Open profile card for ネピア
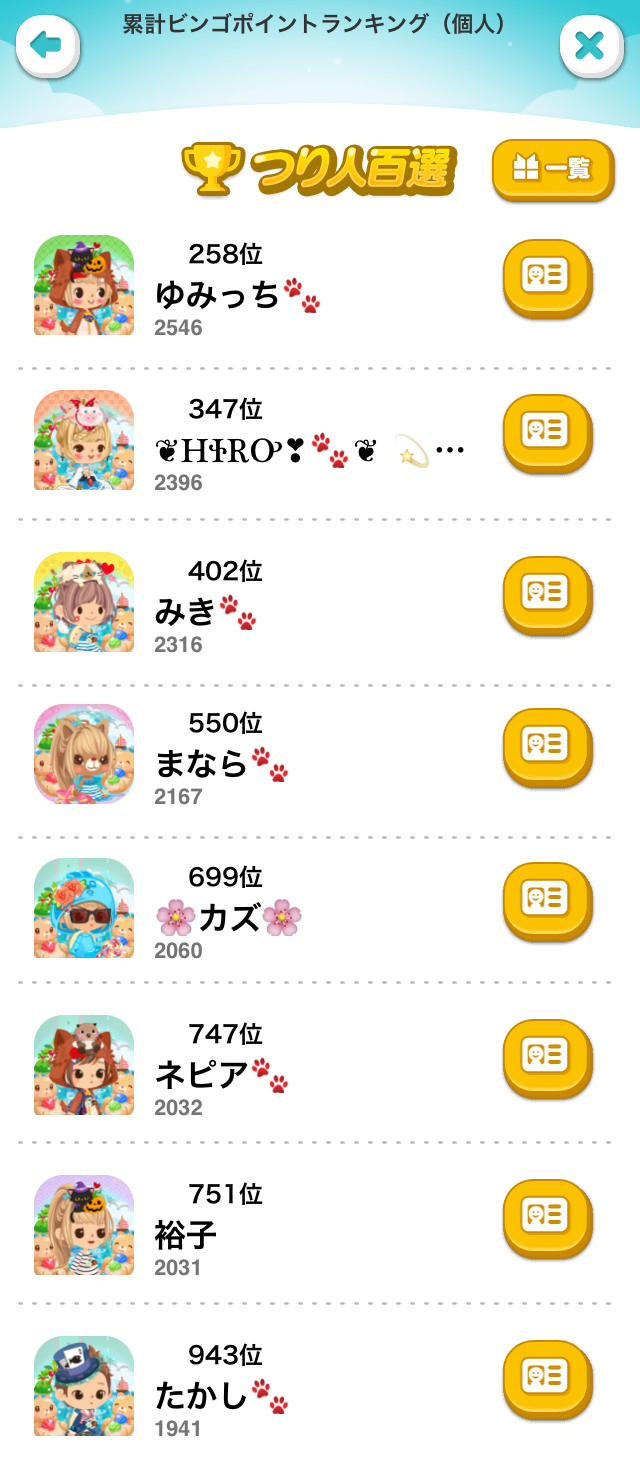 546,1055
